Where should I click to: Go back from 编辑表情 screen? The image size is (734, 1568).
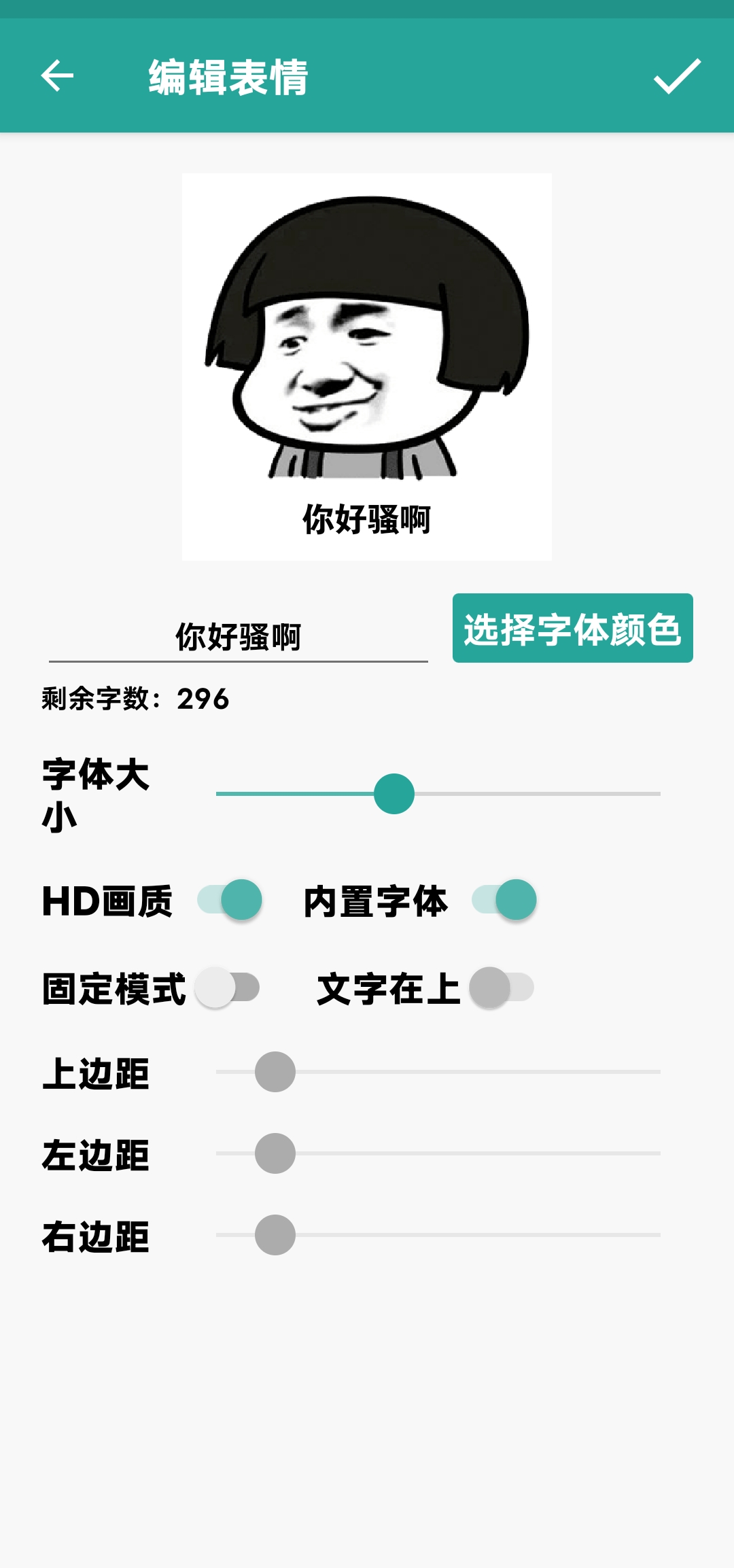[57, 75]
